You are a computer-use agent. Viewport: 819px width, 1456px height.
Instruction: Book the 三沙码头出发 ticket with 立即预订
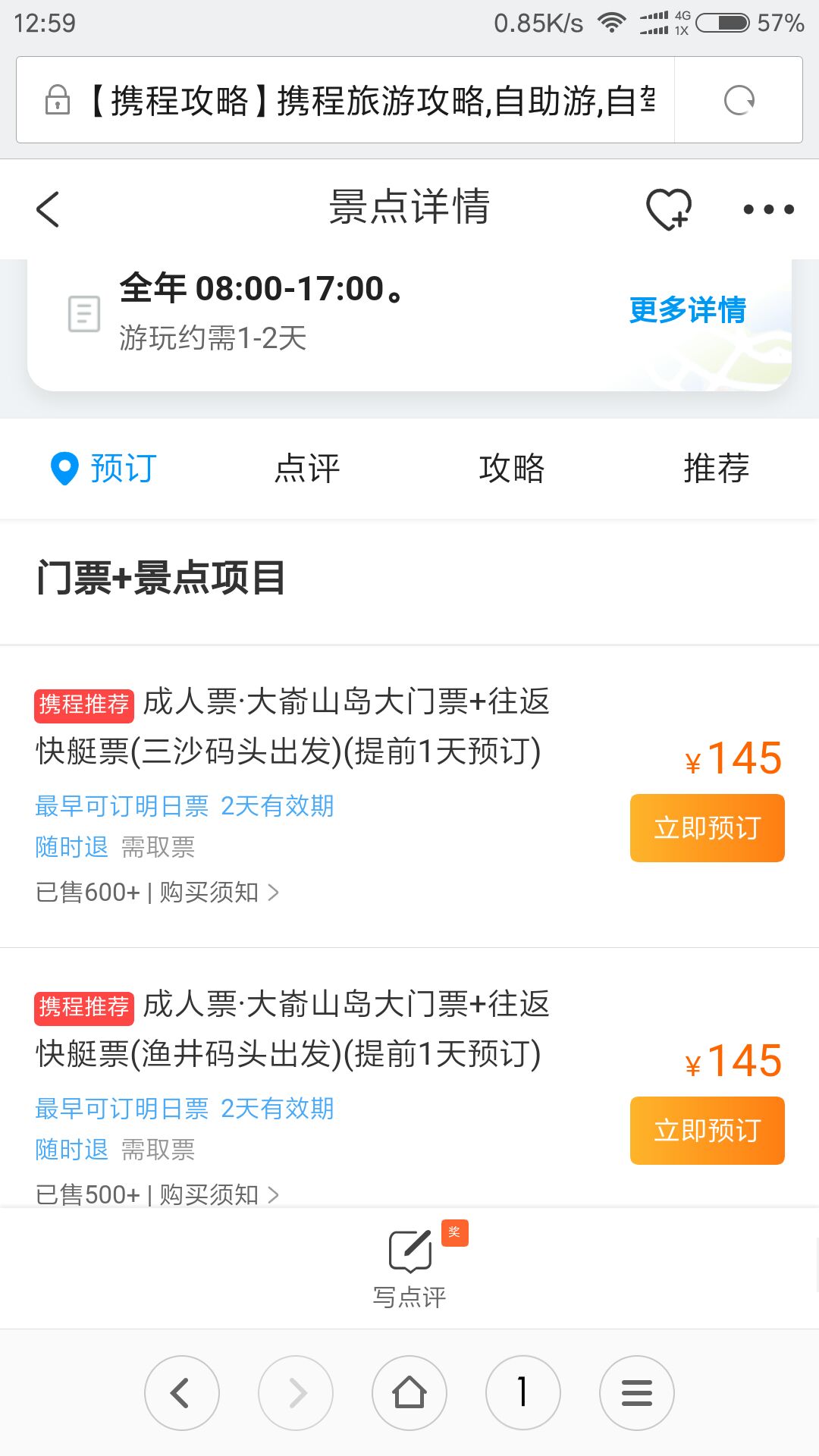(708, 828)
